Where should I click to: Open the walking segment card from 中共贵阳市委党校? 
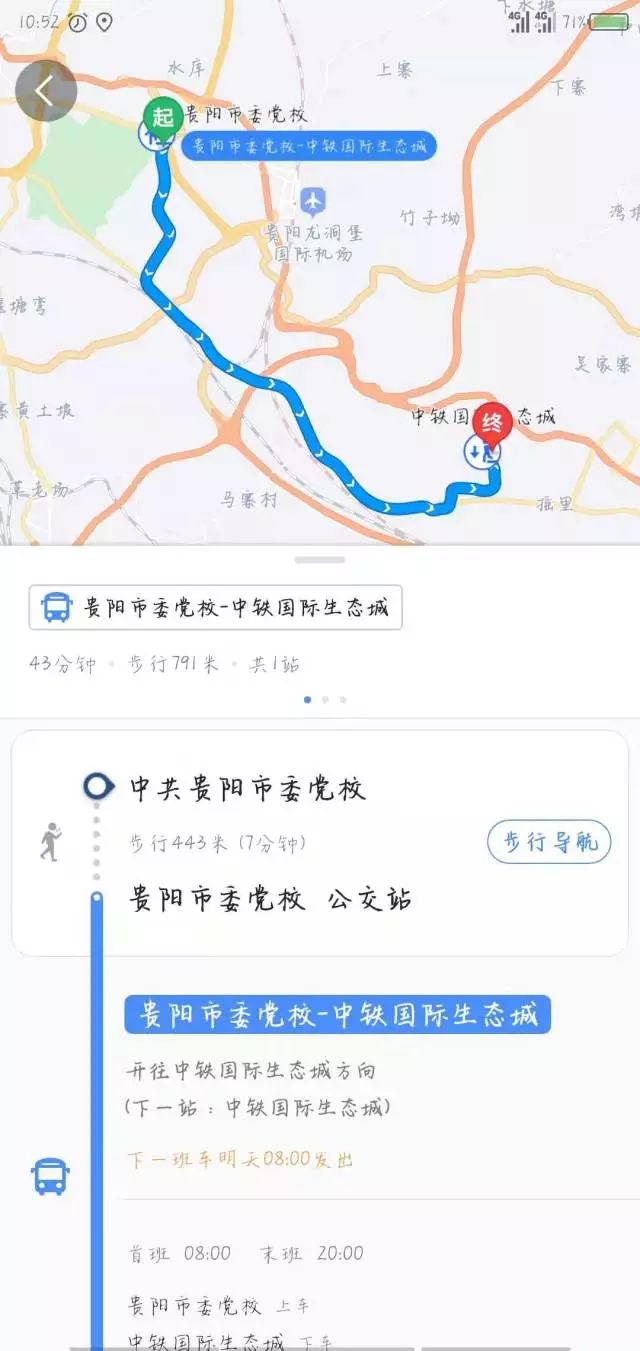tap(320, 843)
